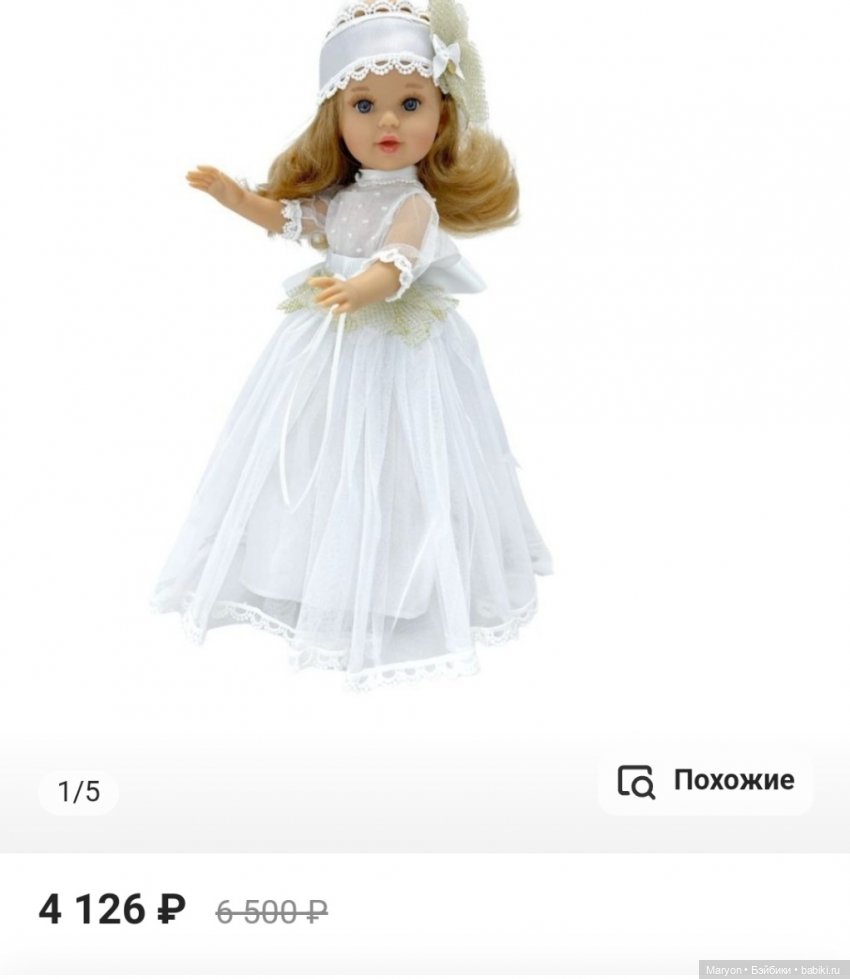Tap the Похожие similar items button

coord(706,781)
